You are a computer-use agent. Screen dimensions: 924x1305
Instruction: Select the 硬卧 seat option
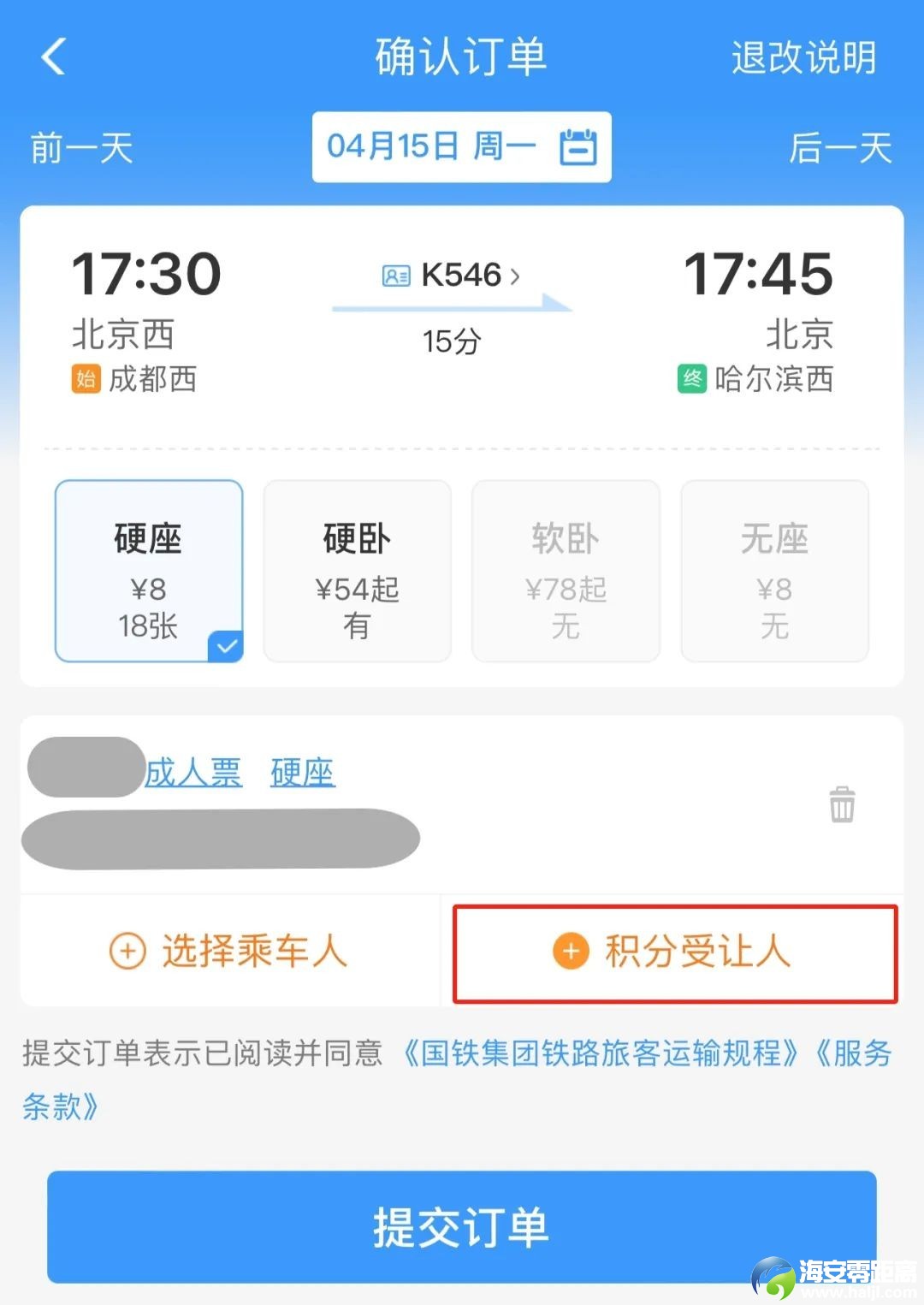pyautogui.click(x=357, y=571)
